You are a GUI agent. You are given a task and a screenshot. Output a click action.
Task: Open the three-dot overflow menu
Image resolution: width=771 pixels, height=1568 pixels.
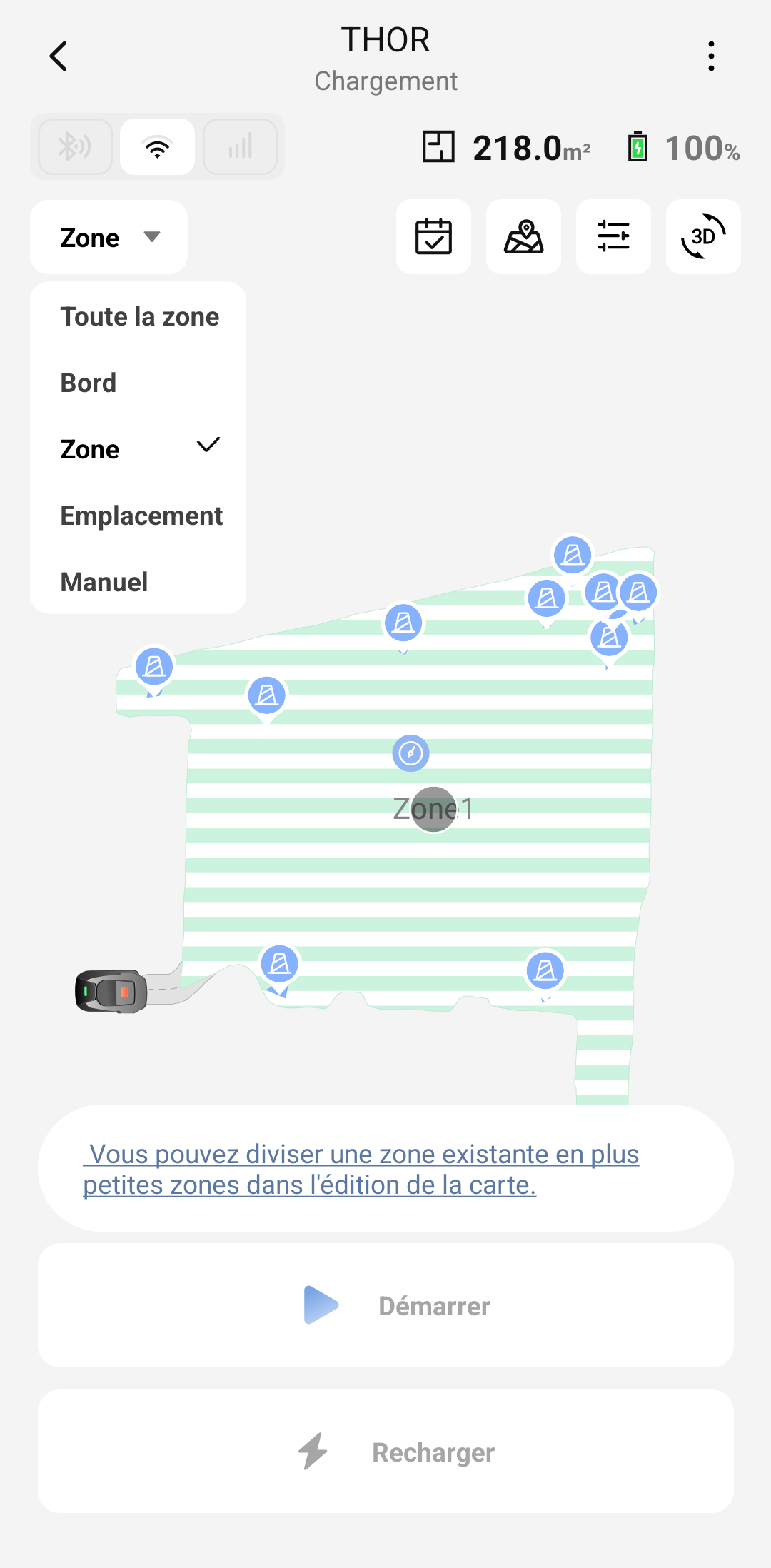point(711,56)
